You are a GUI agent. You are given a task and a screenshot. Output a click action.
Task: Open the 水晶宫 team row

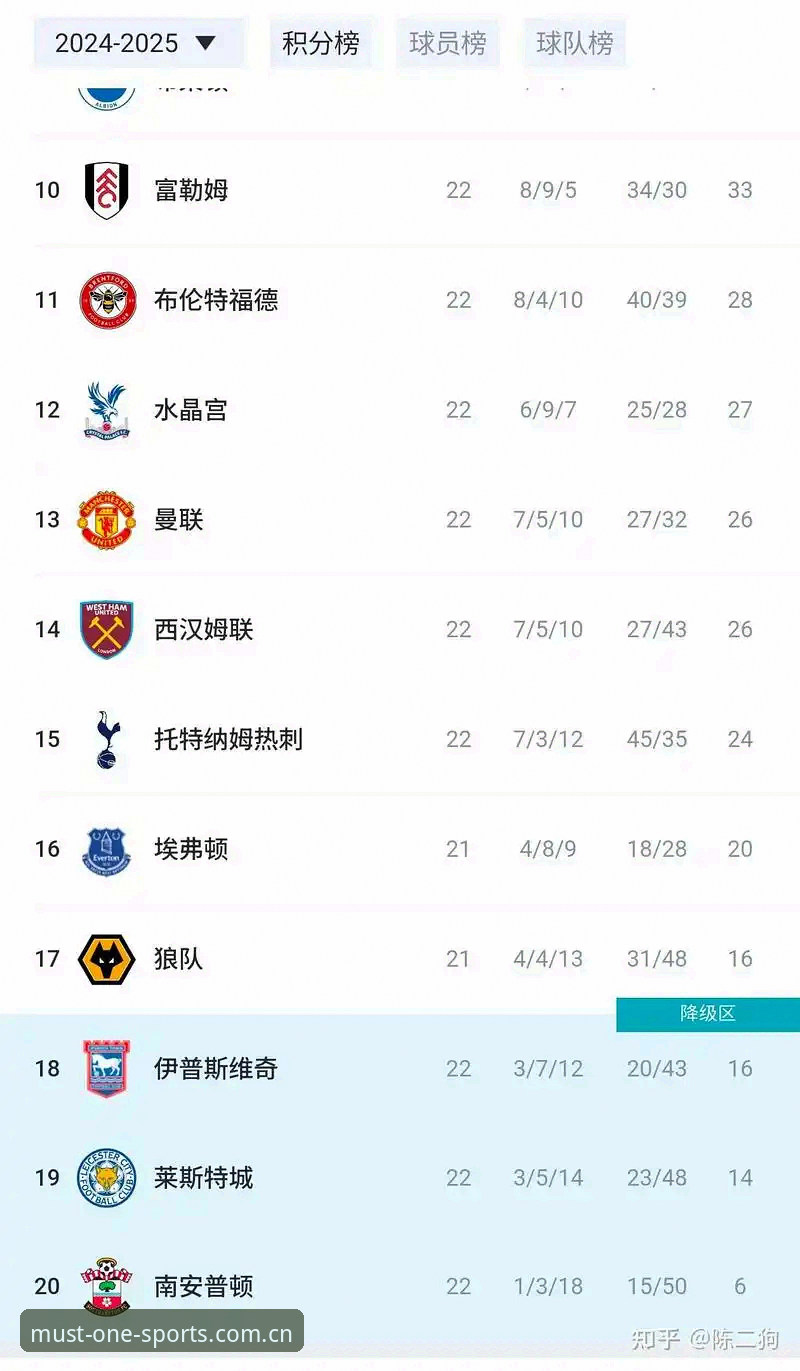coord(400,410)
